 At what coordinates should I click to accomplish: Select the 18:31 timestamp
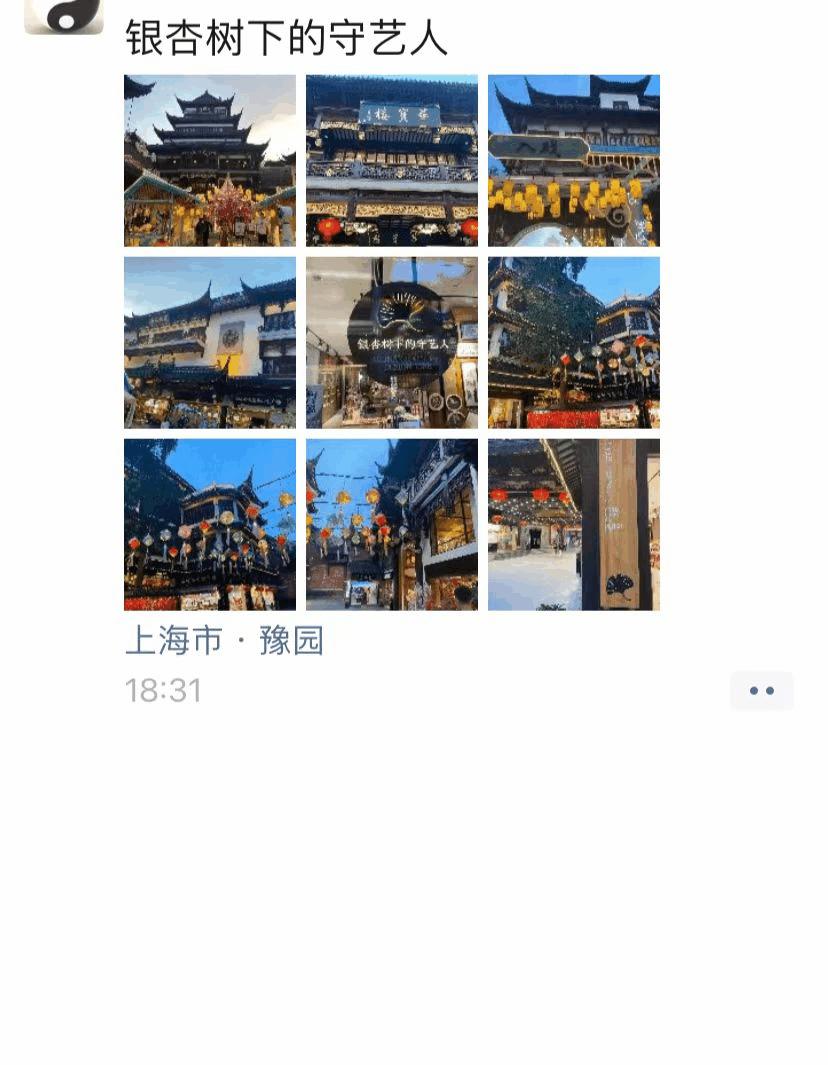coord(163,689)
